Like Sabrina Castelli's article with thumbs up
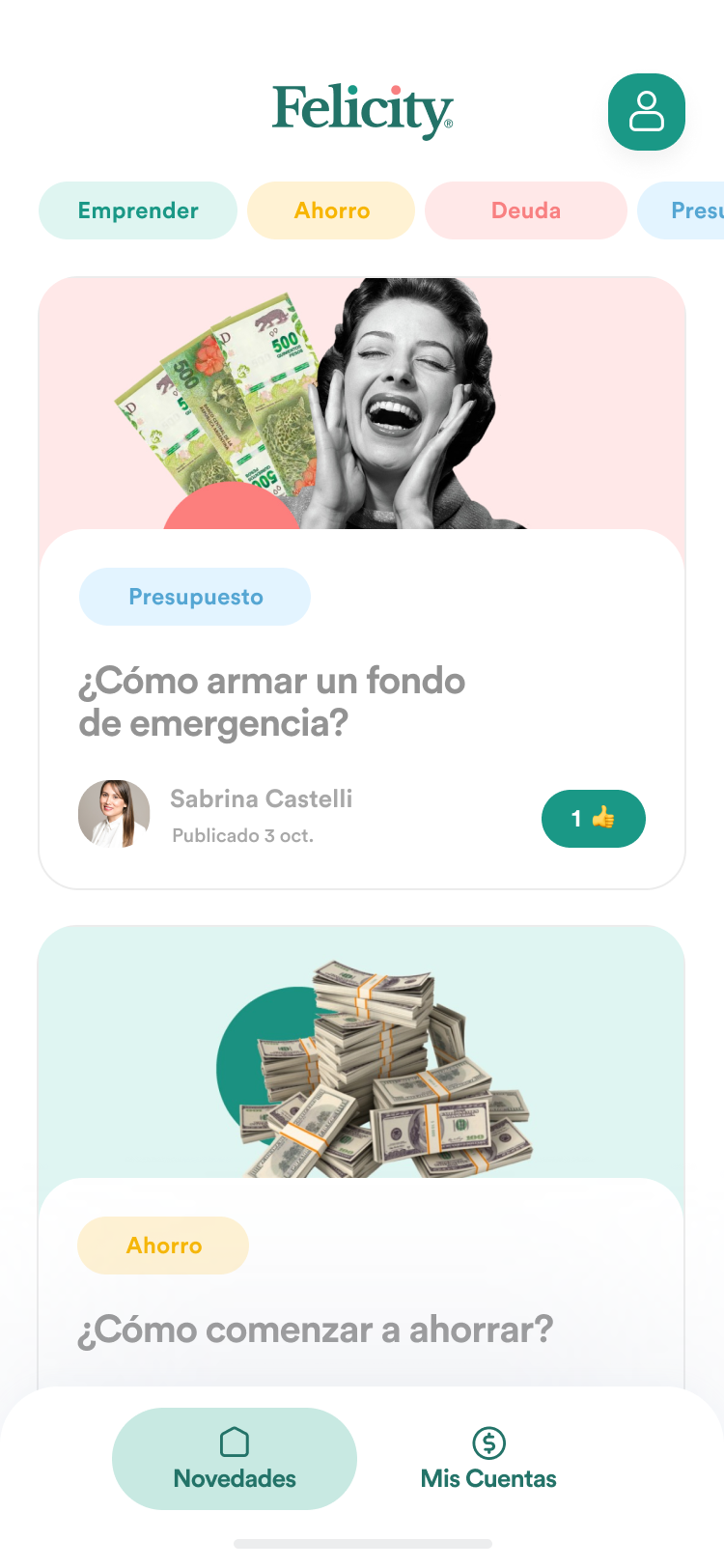Viewport: 724px width, 1568px height. 593,819
